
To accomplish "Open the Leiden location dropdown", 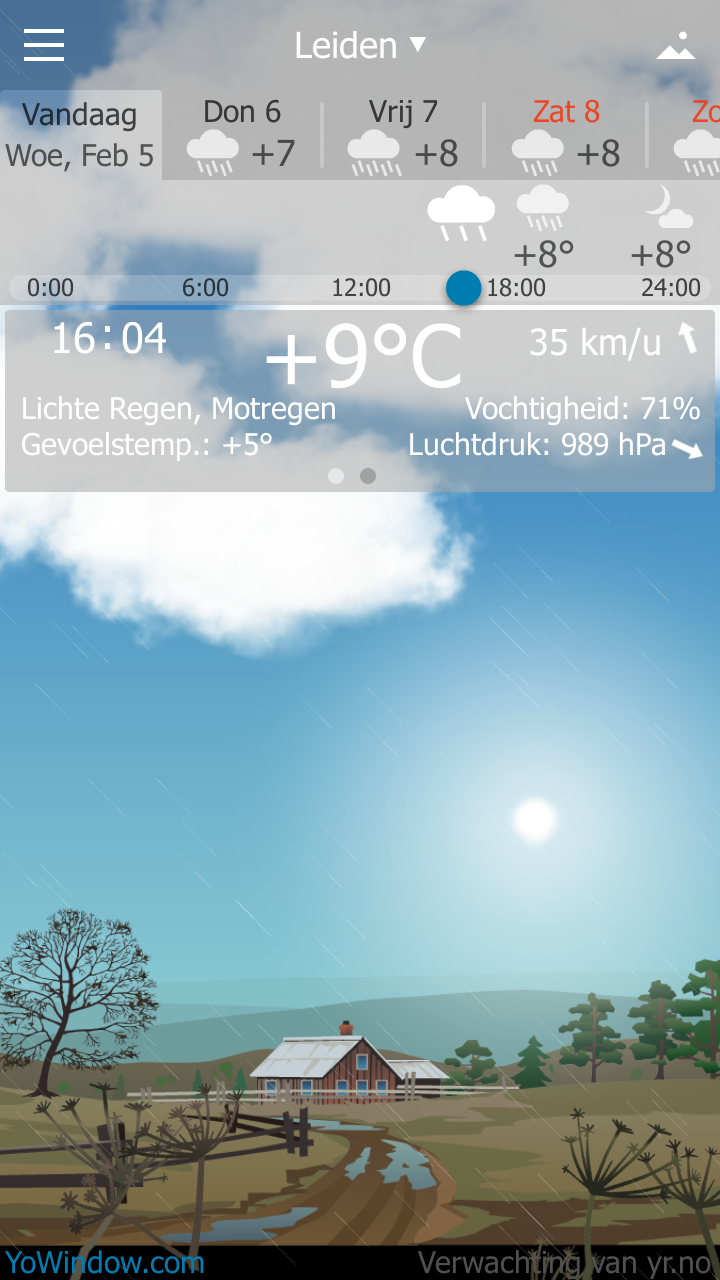I will [x=360, y=46].
